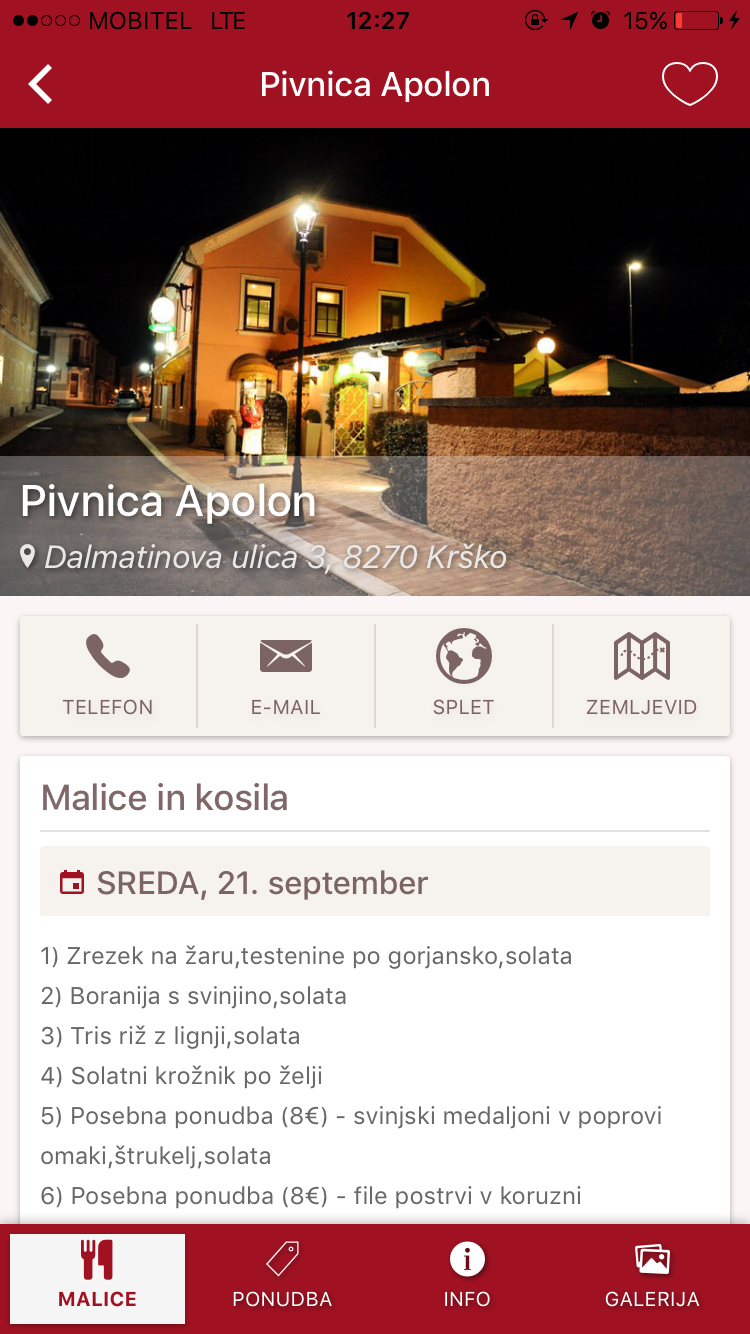Image resolution: width=750 pixels, height=1334 pixels.
Task: Add Pivnica Apolon to favorites
Action: [690, 85]
